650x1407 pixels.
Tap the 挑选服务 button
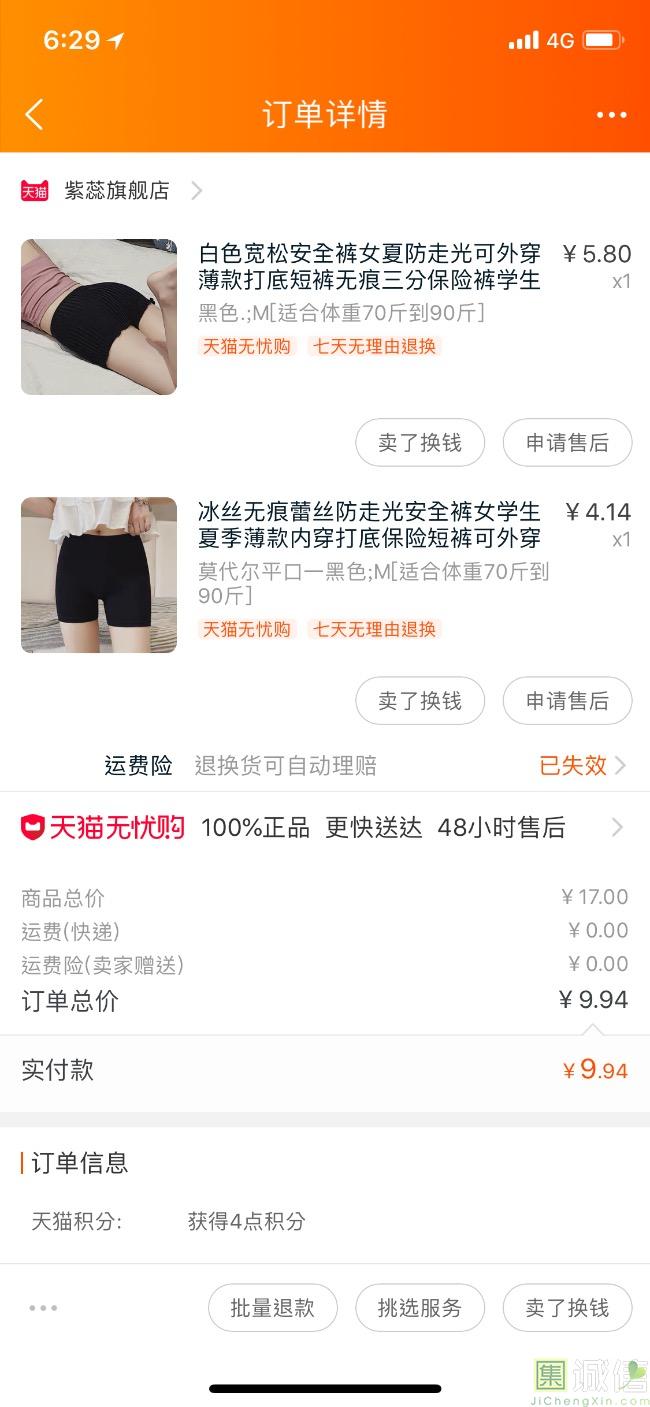coord(420,1308)
